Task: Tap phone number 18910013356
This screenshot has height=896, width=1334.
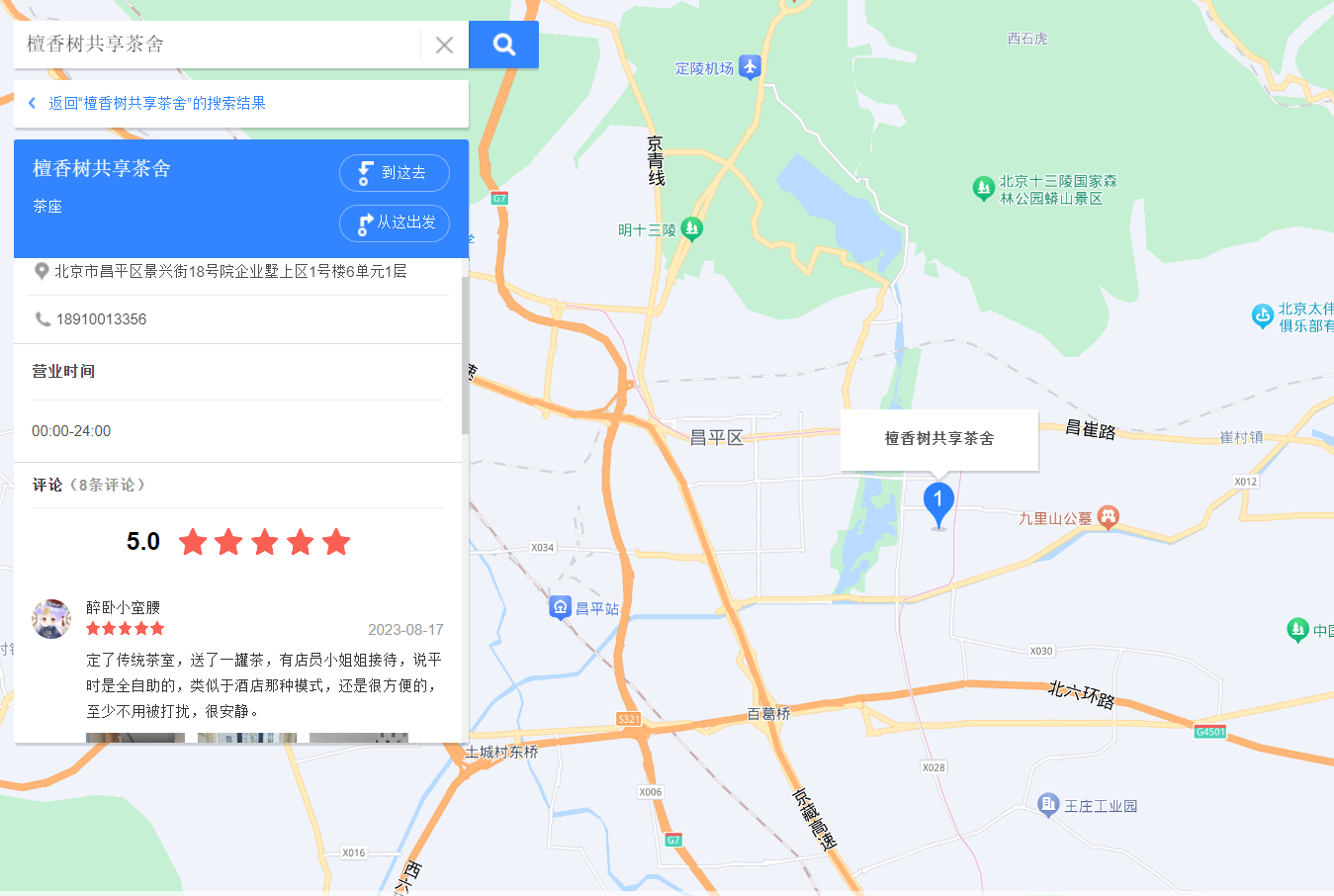Action: click(x=101, y=319)
